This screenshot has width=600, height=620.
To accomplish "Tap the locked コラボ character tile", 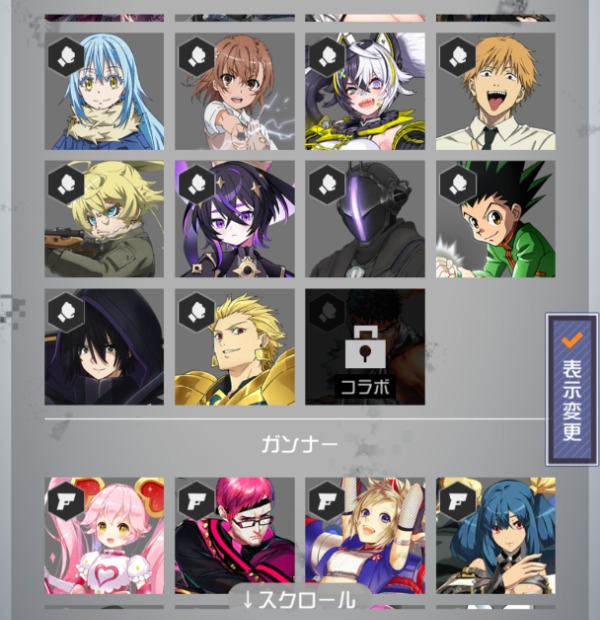I will click(x=365, y=347).
